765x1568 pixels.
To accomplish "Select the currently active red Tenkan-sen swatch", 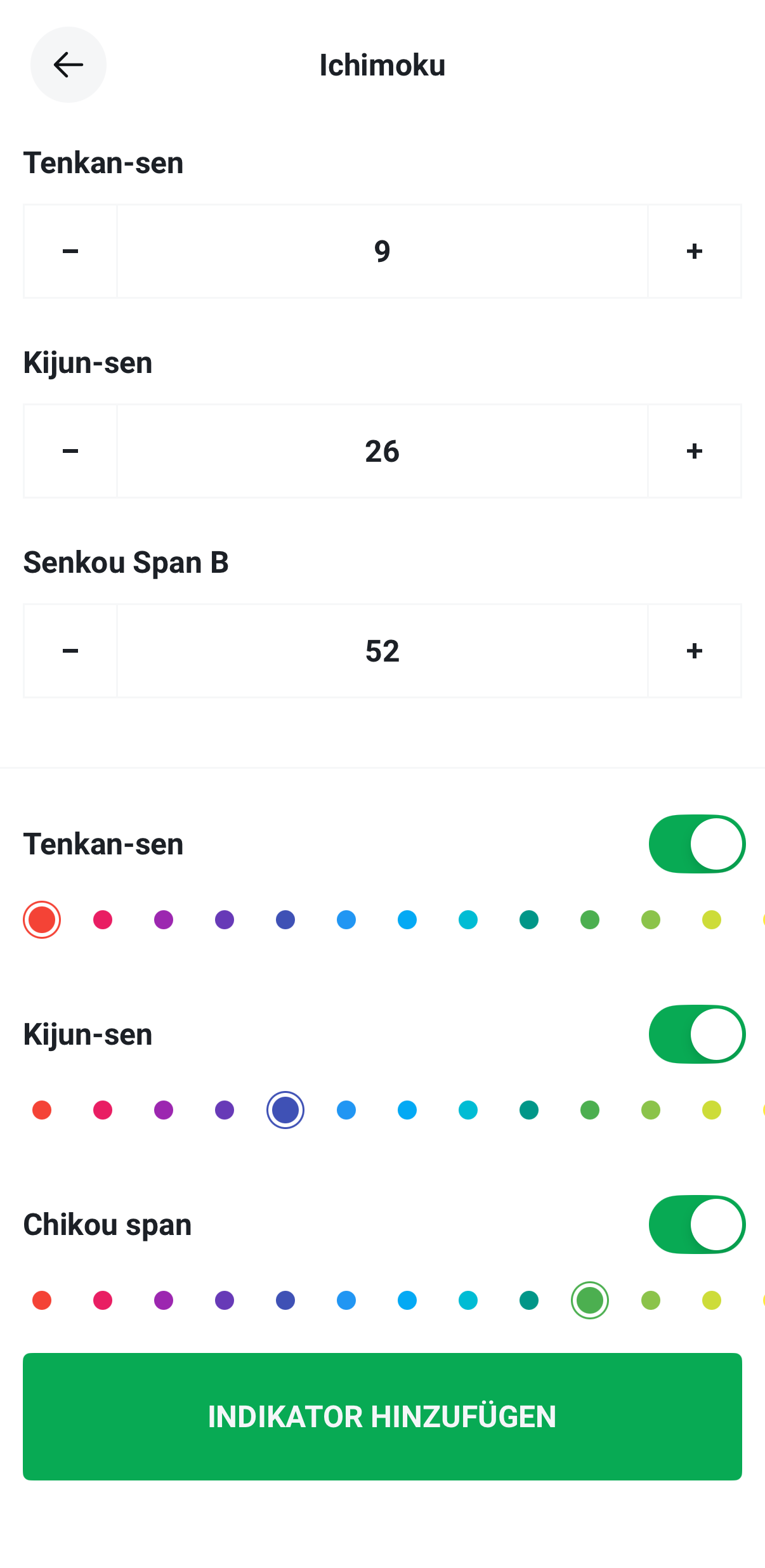I will point(42,920).
